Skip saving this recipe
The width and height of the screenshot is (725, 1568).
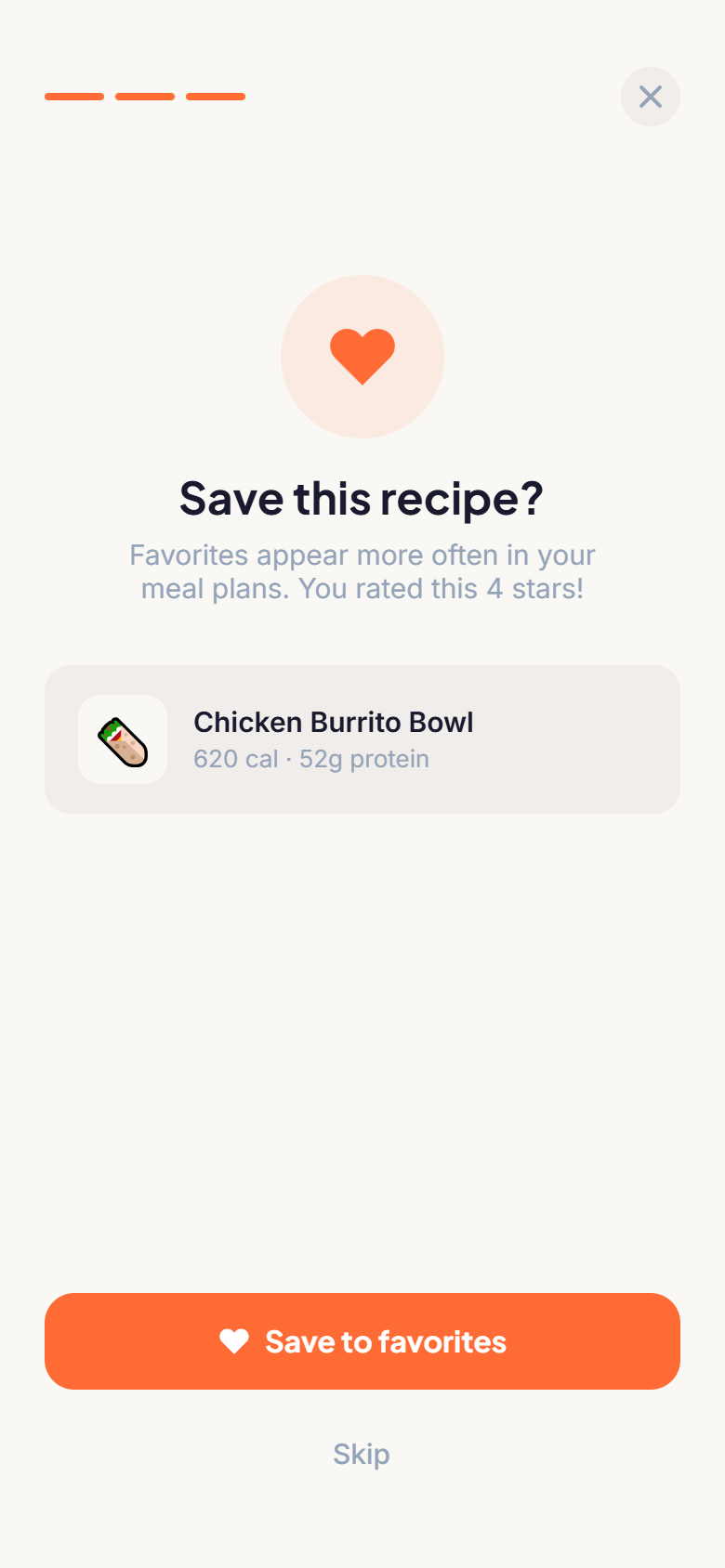coord(362,1454)
